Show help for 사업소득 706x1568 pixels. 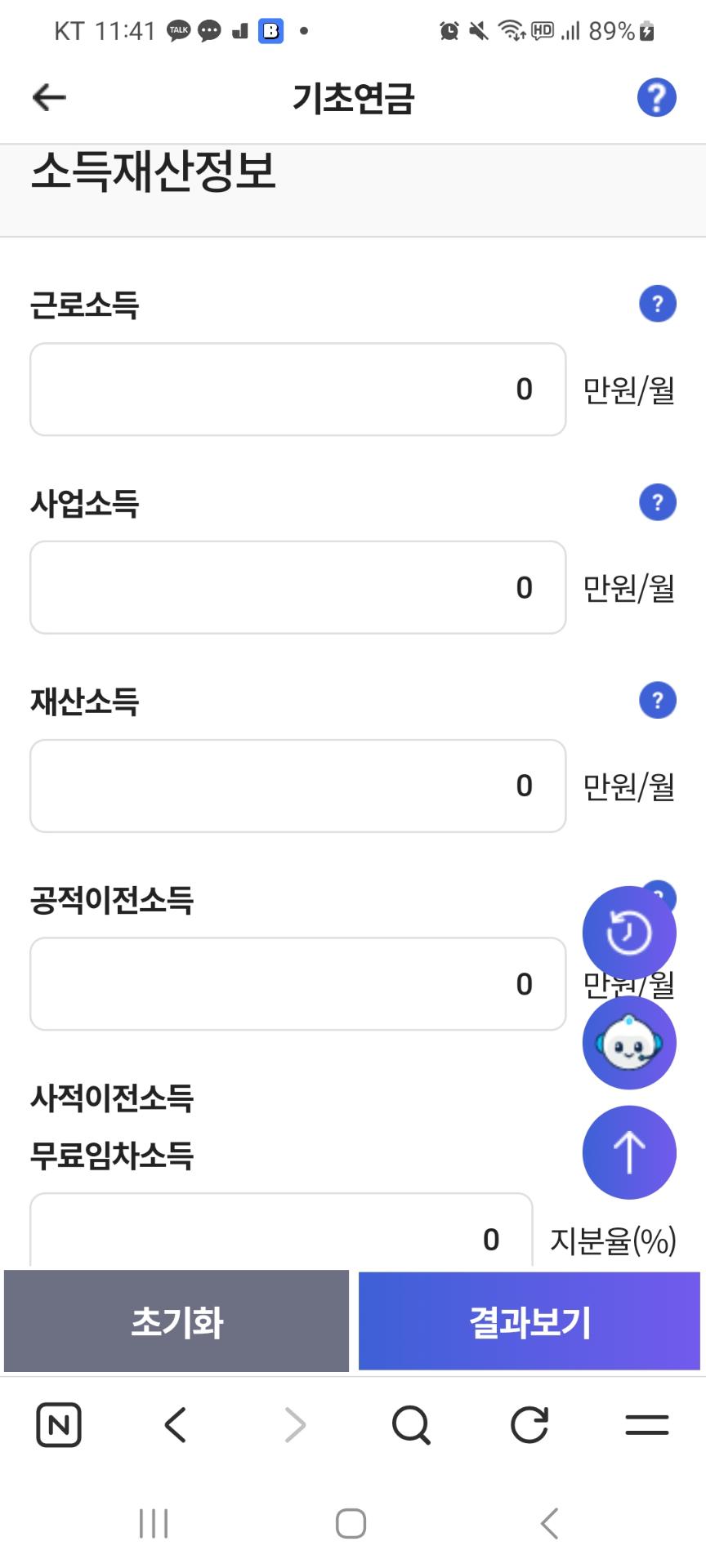tap(657, 502)
